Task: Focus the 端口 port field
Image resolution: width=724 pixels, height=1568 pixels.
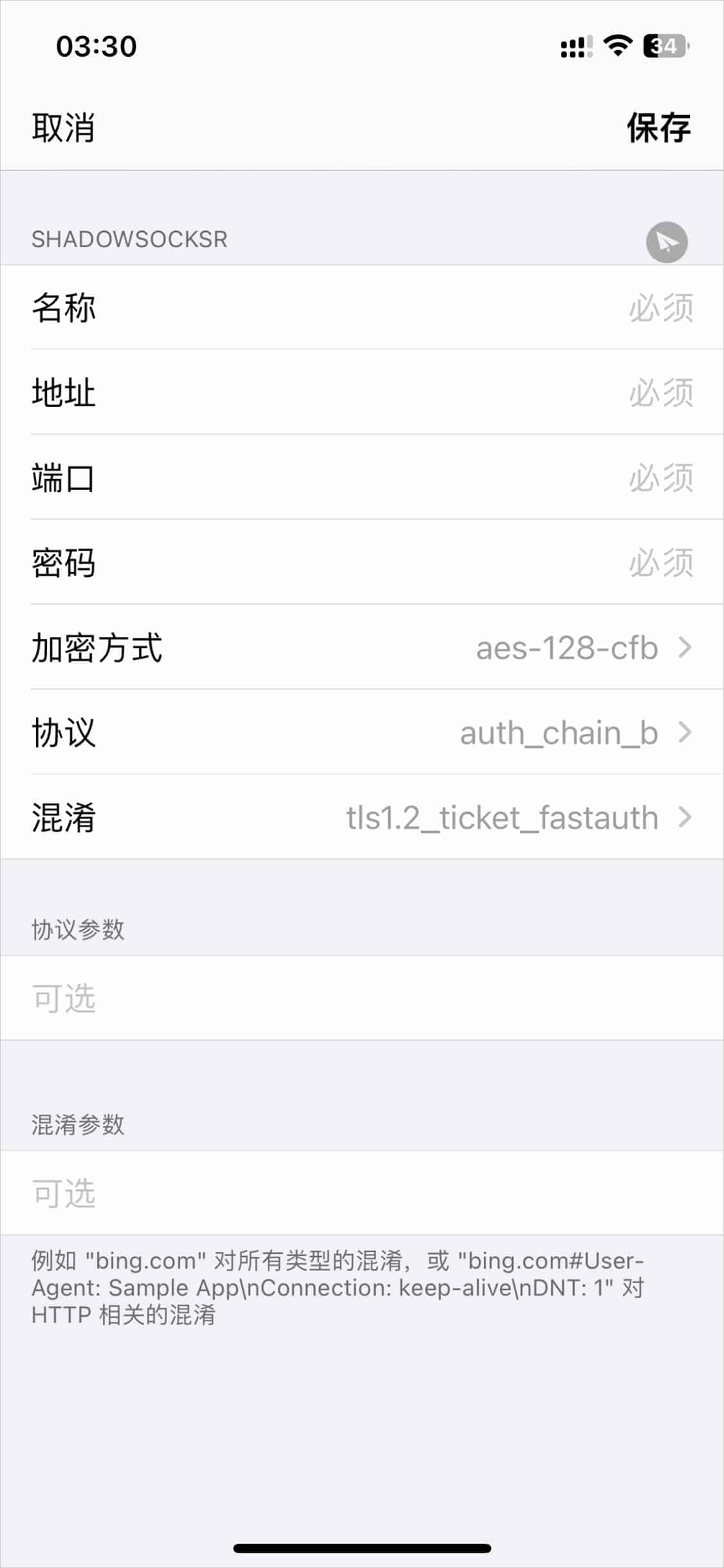Action: pos(362,477)
